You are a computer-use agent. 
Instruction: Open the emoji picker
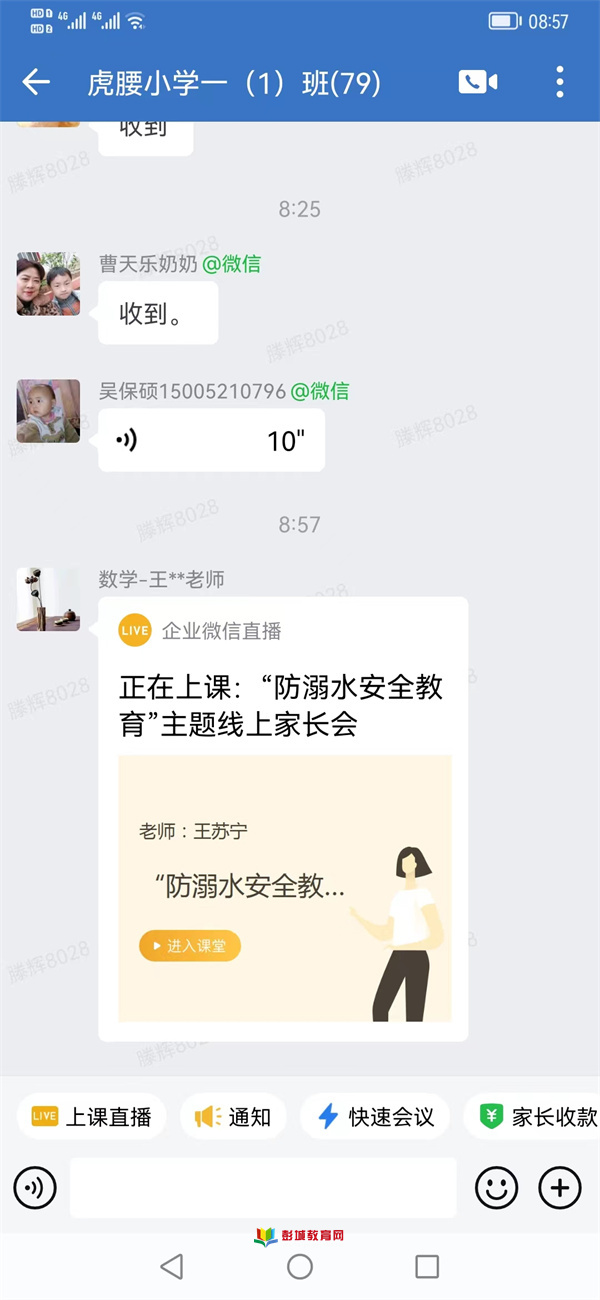coord(496,1188)
